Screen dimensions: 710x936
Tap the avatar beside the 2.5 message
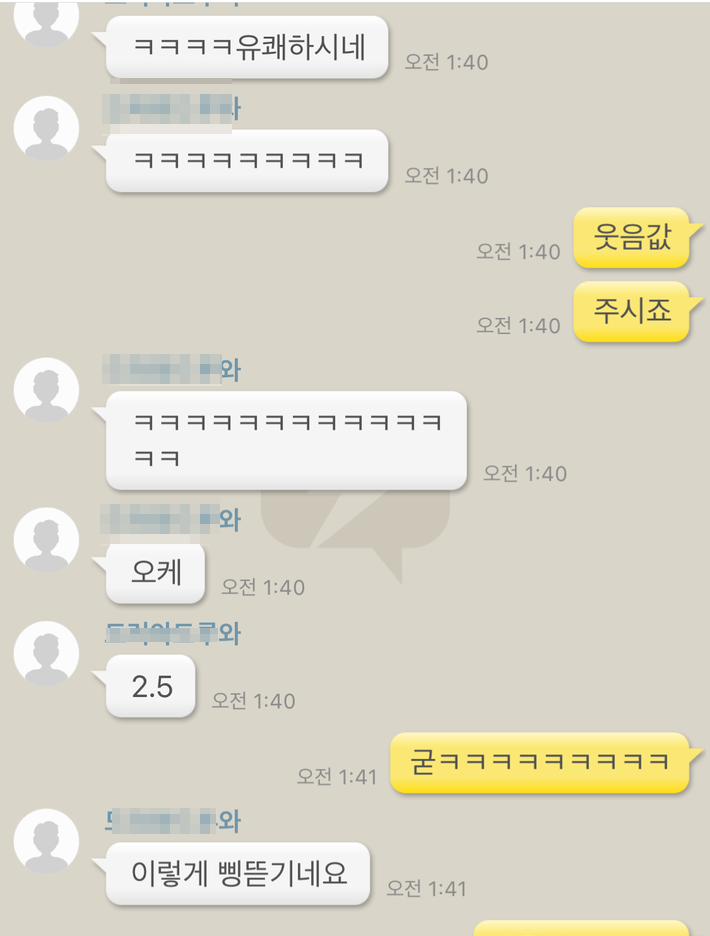point(46,654)
